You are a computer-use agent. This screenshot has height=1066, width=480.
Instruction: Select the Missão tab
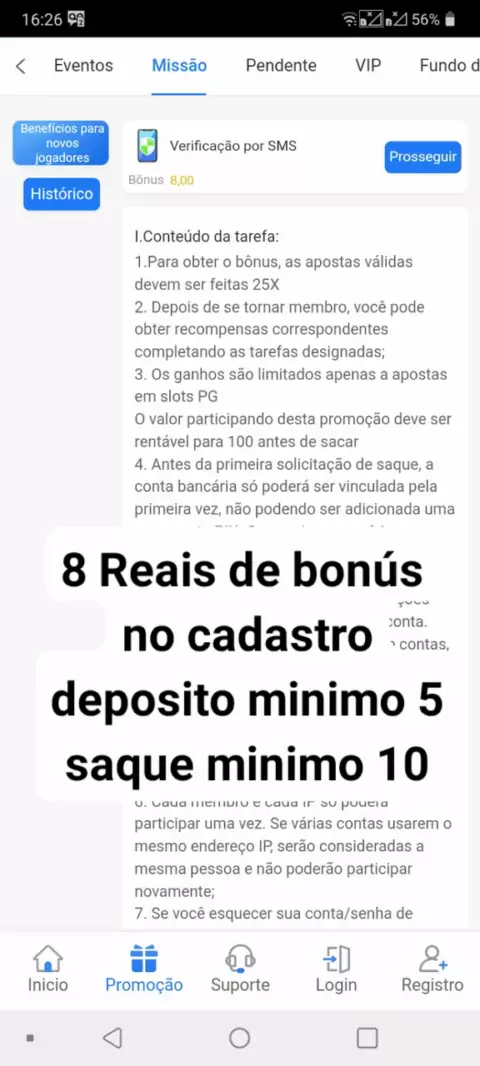tap(179, 65)
